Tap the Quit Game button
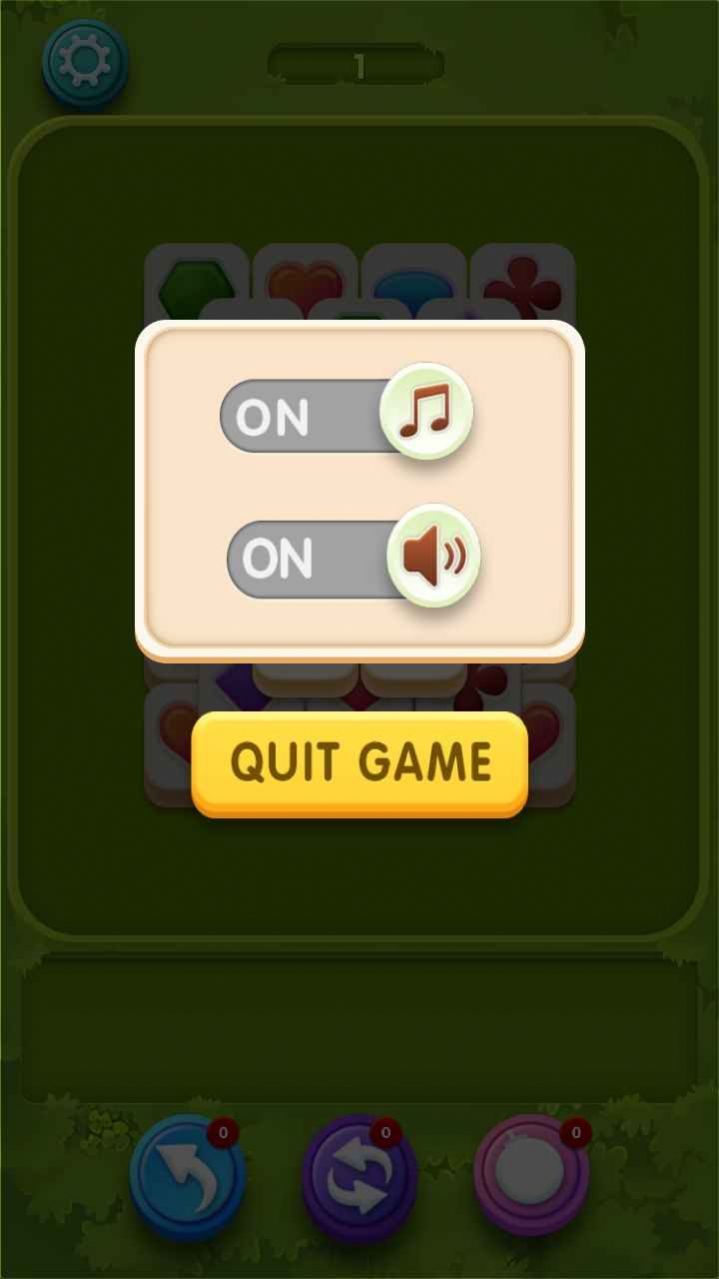The image size is (719, 1279). pos(359,764)
